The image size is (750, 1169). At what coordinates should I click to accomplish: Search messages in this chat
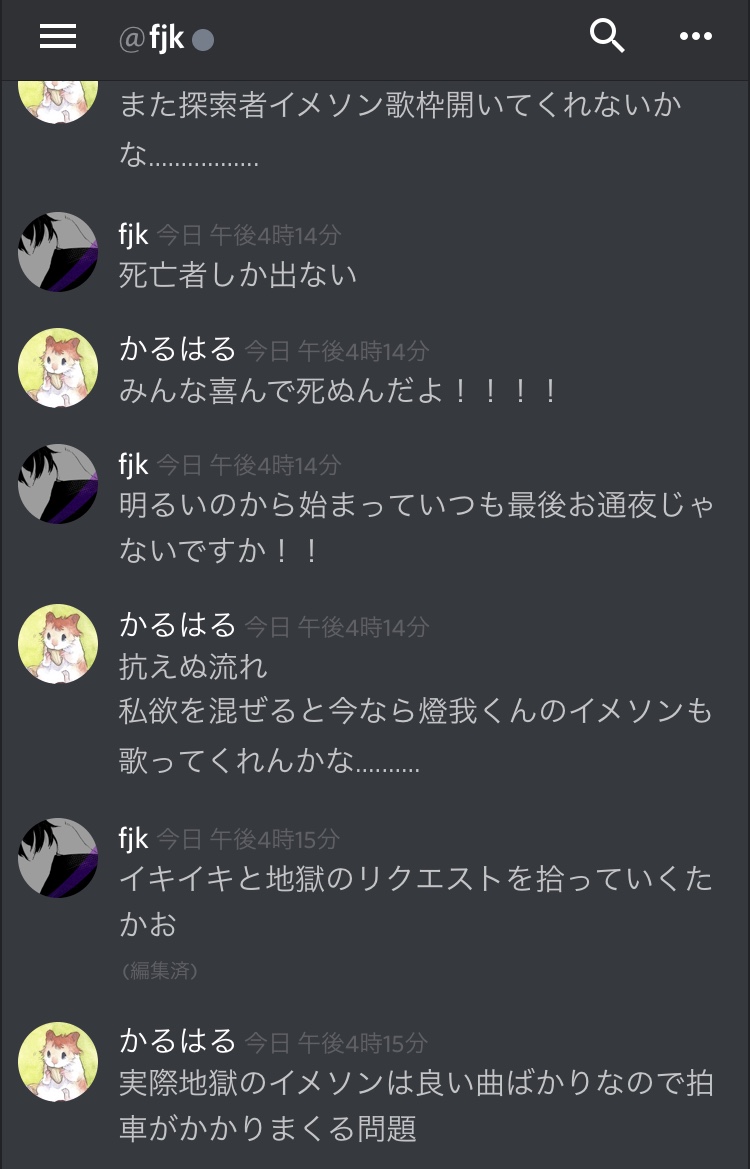(x=606, y=37)
